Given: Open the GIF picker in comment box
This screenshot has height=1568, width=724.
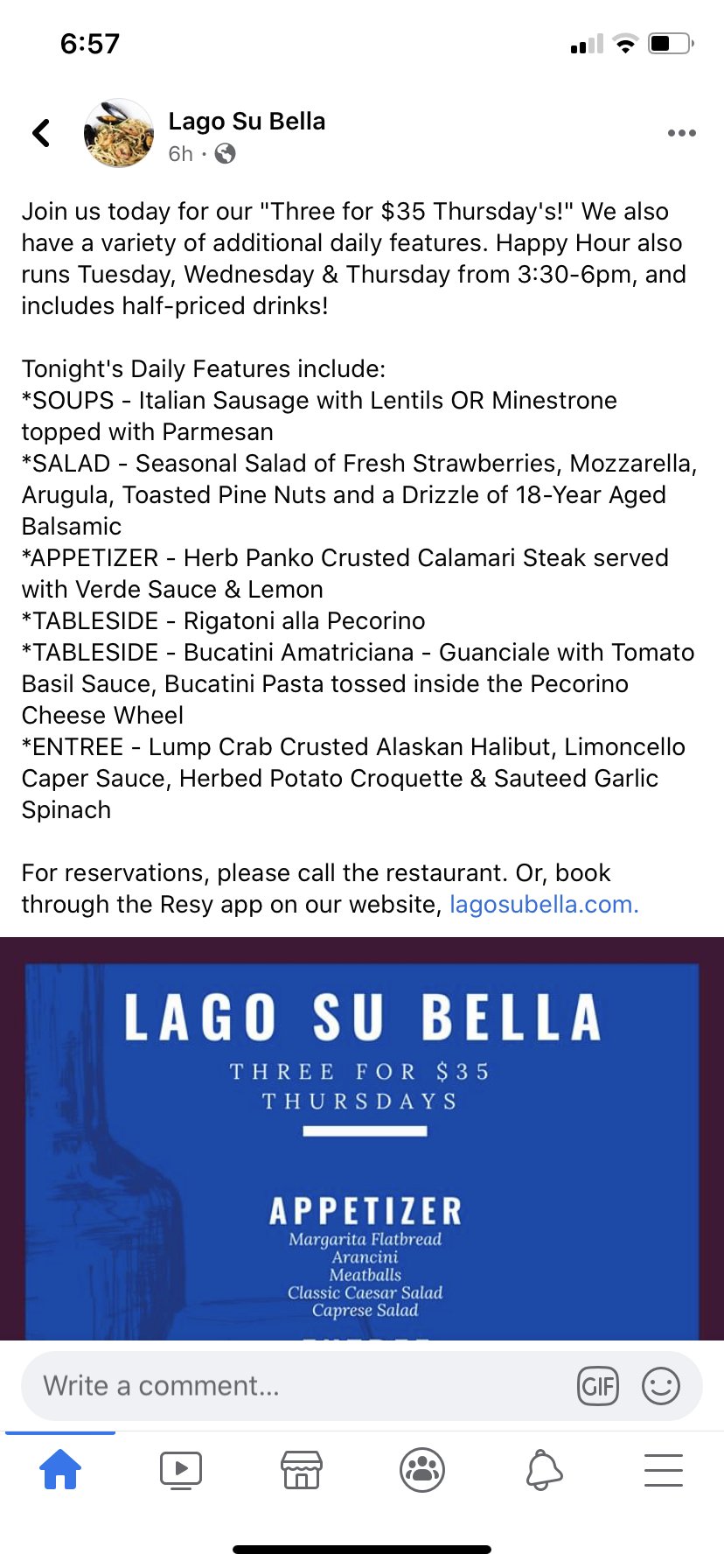Looking at the screenshot, I should tap(598, 1386).
